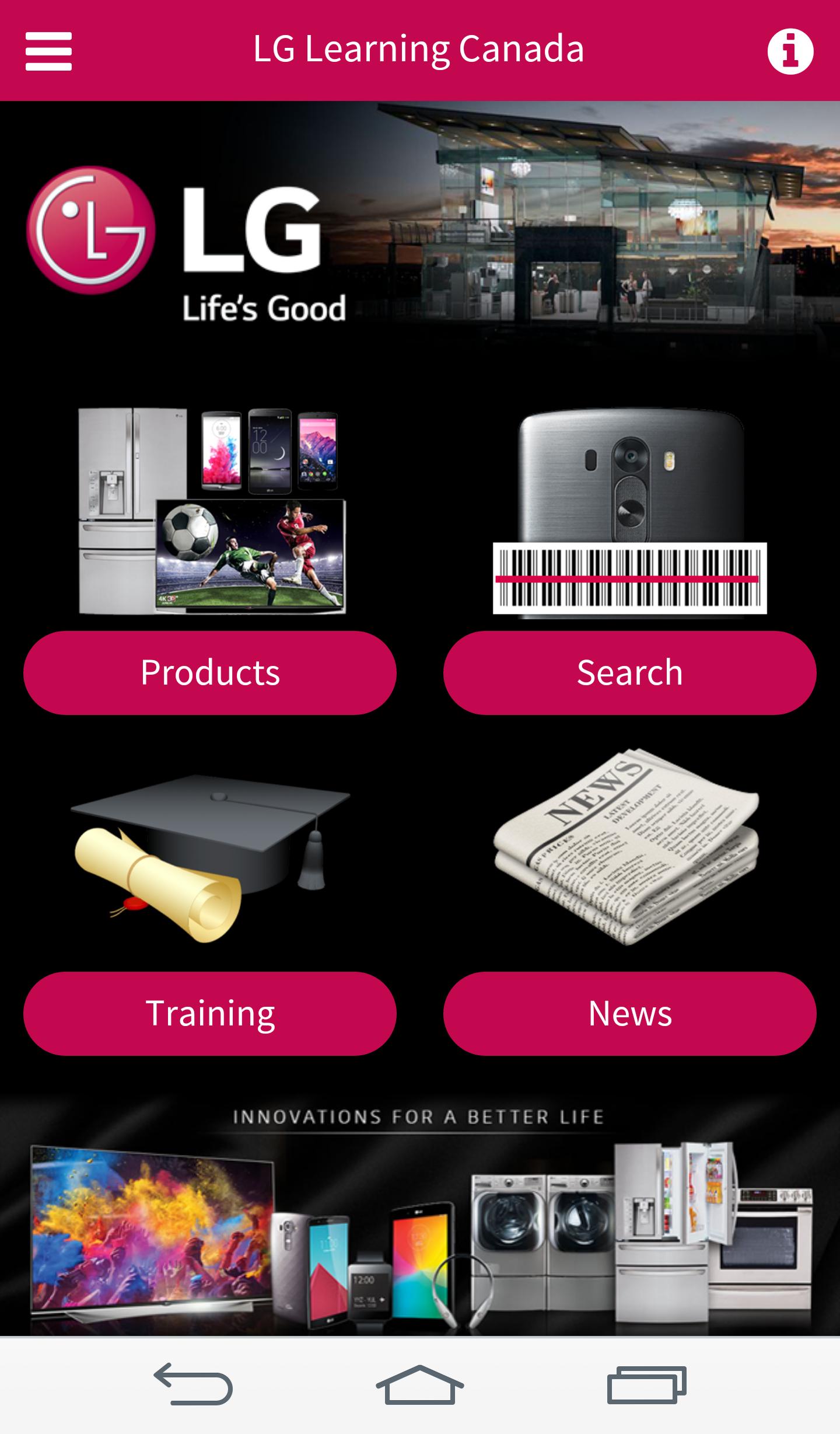840x1434 pixels.
Task: Open the News section
Action: tap(629, 1013)
